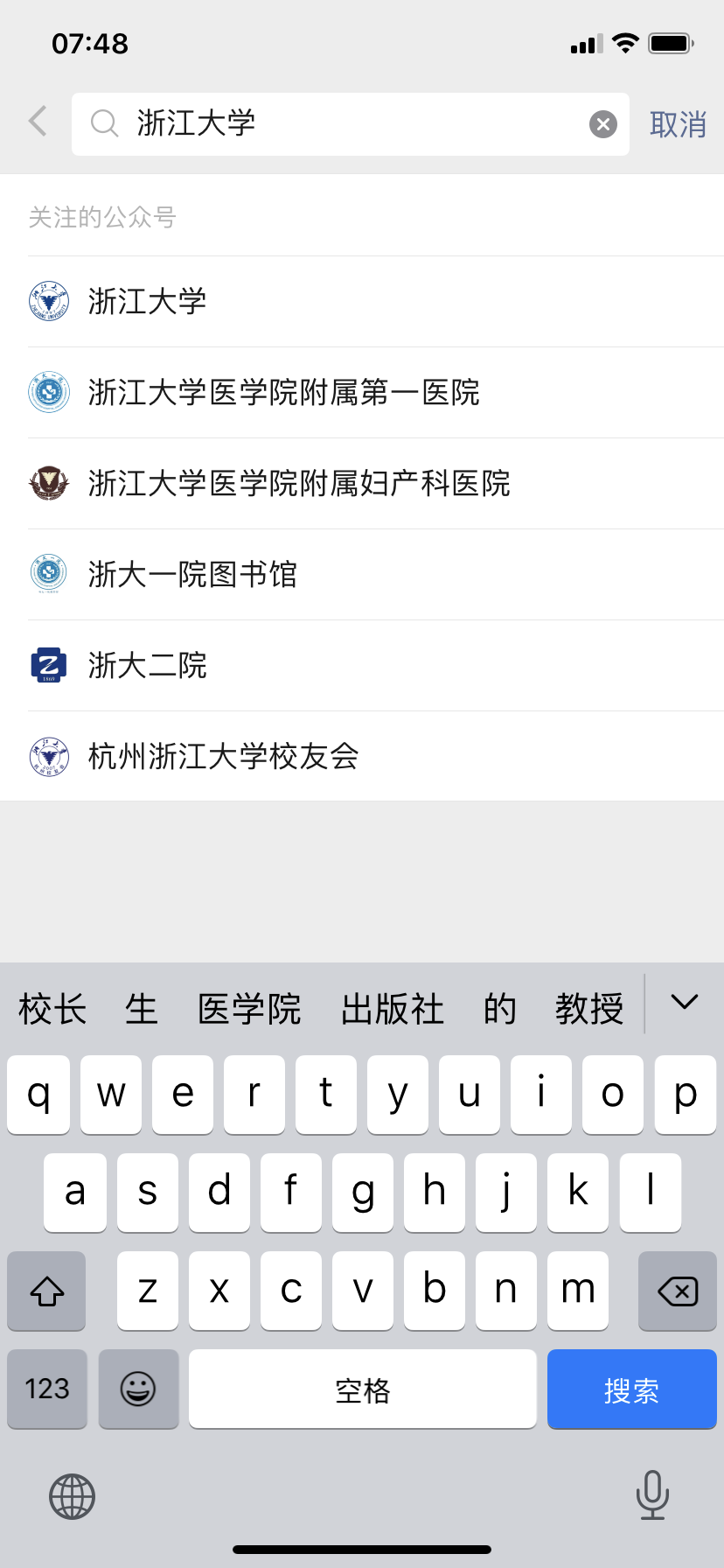Switch to the 123 number keyboard
Image resolution: width=724 pixels, height=1568 pixels.
click(x=47, y=1389)
